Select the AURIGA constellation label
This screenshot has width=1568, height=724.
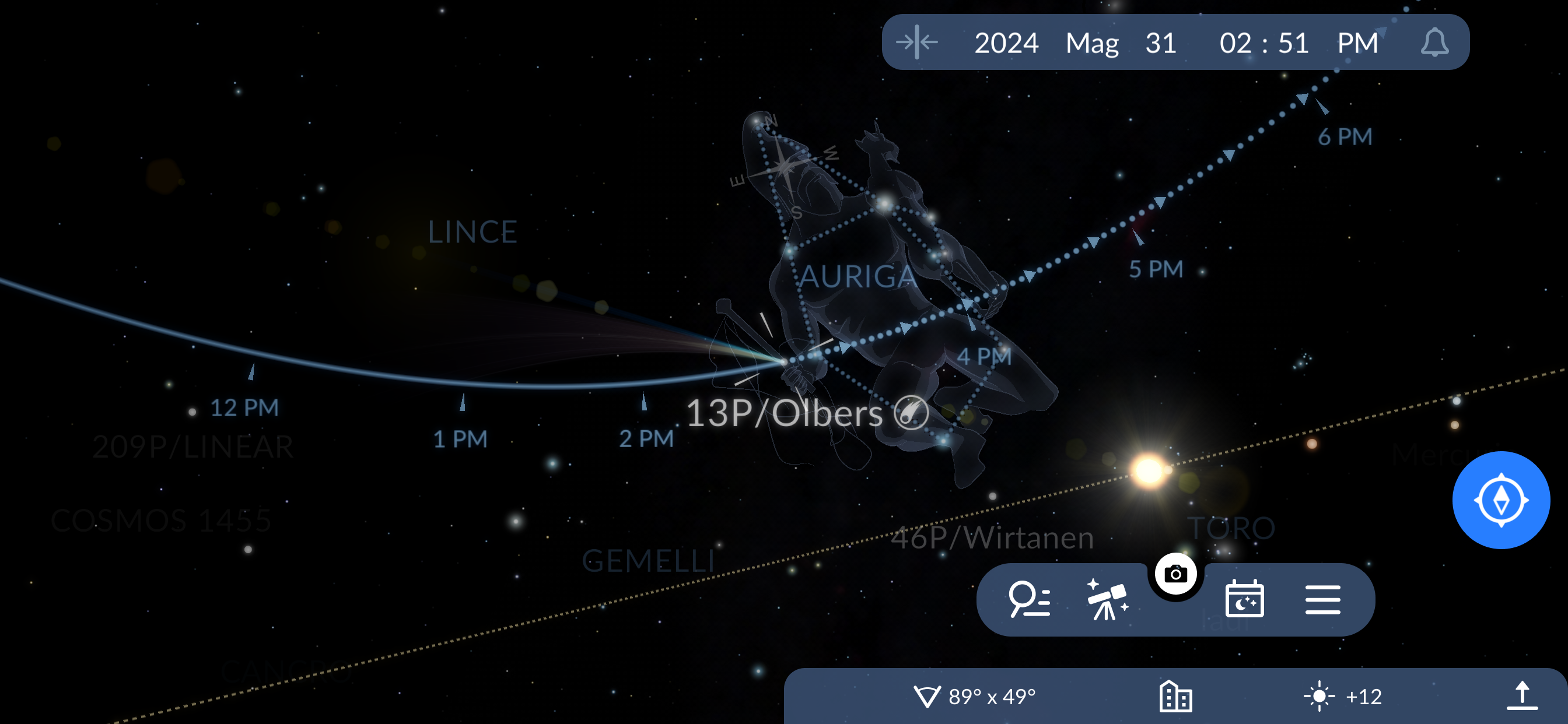click(857, 277)
